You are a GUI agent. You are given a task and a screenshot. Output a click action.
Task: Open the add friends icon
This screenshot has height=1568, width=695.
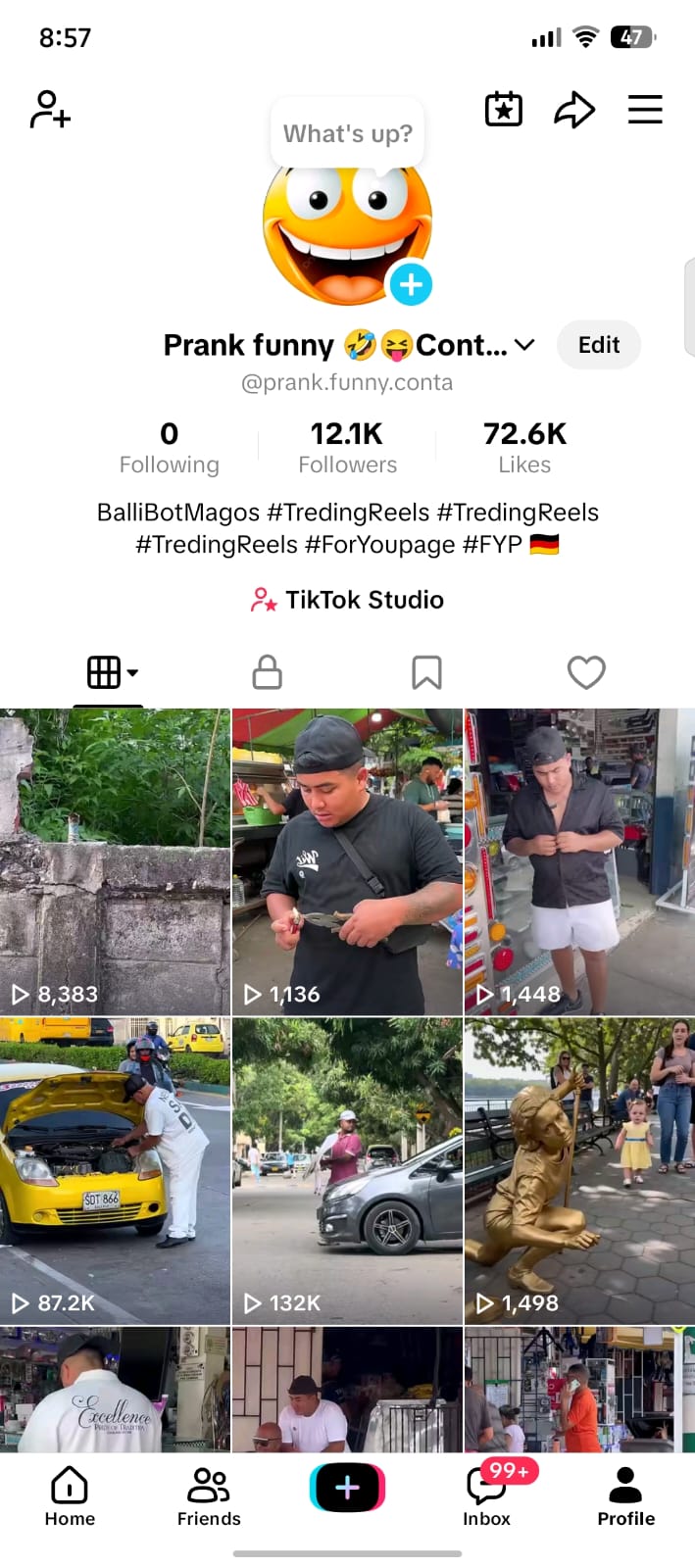click(x=50, y=109)
